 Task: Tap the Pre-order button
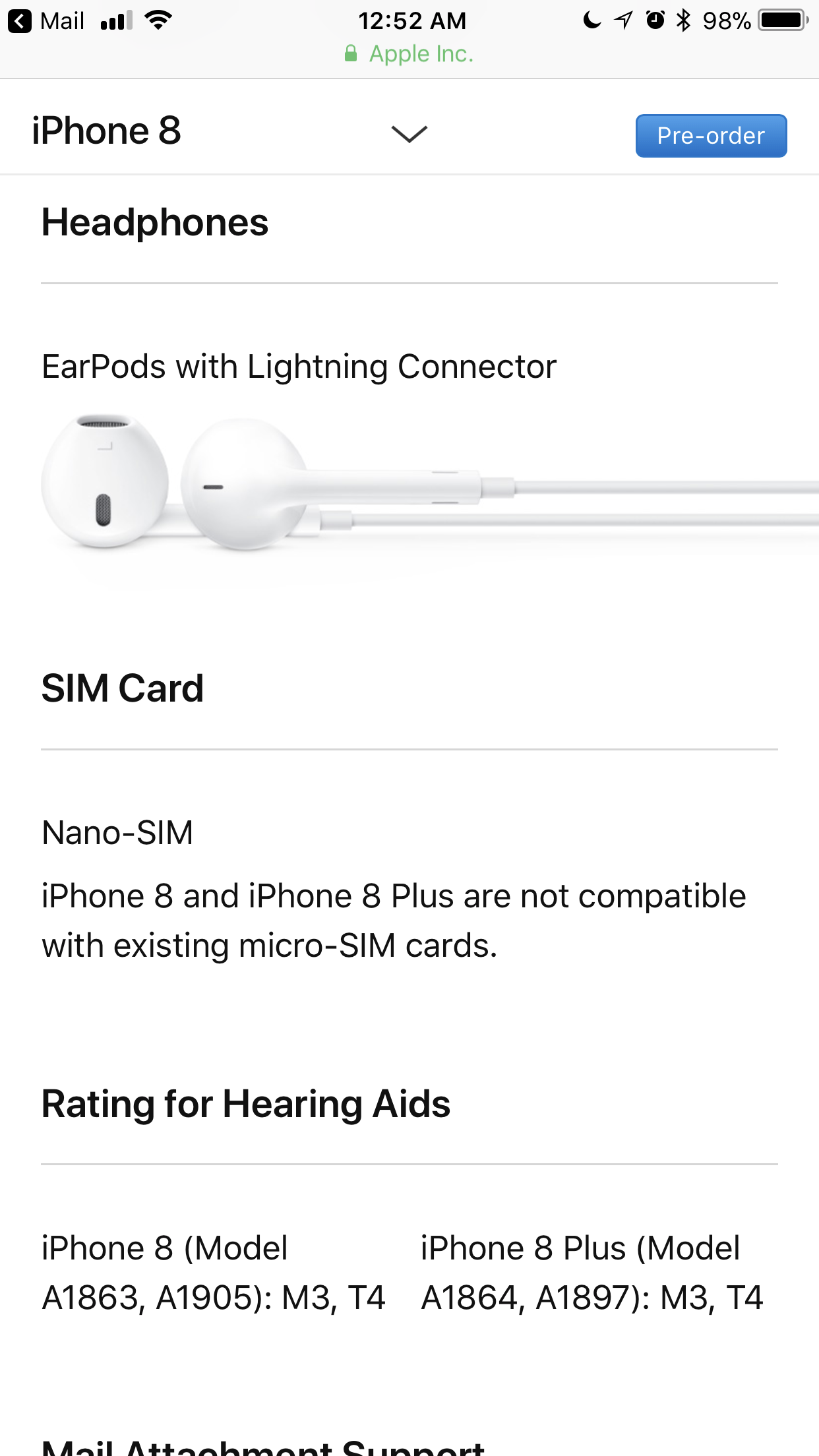(711, 136)
